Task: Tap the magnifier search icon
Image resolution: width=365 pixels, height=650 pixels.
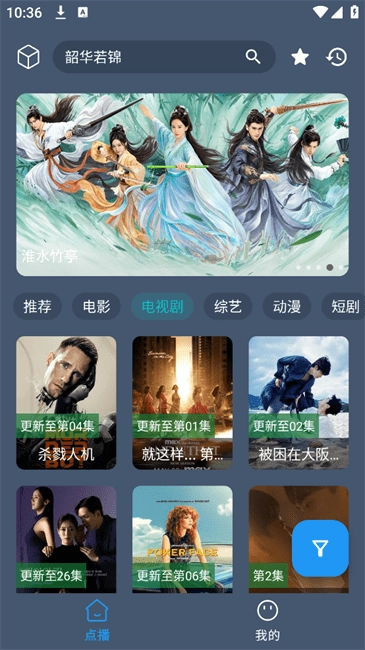Action: click(253, 57)
